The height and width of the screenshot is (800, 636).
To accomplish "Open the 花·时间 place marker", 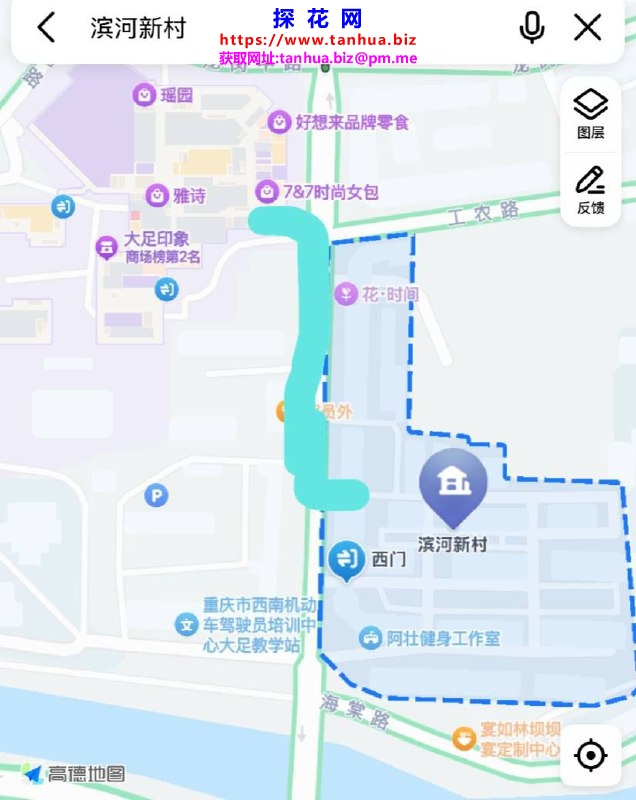I will pyautogui.click(x=345, y=294).
